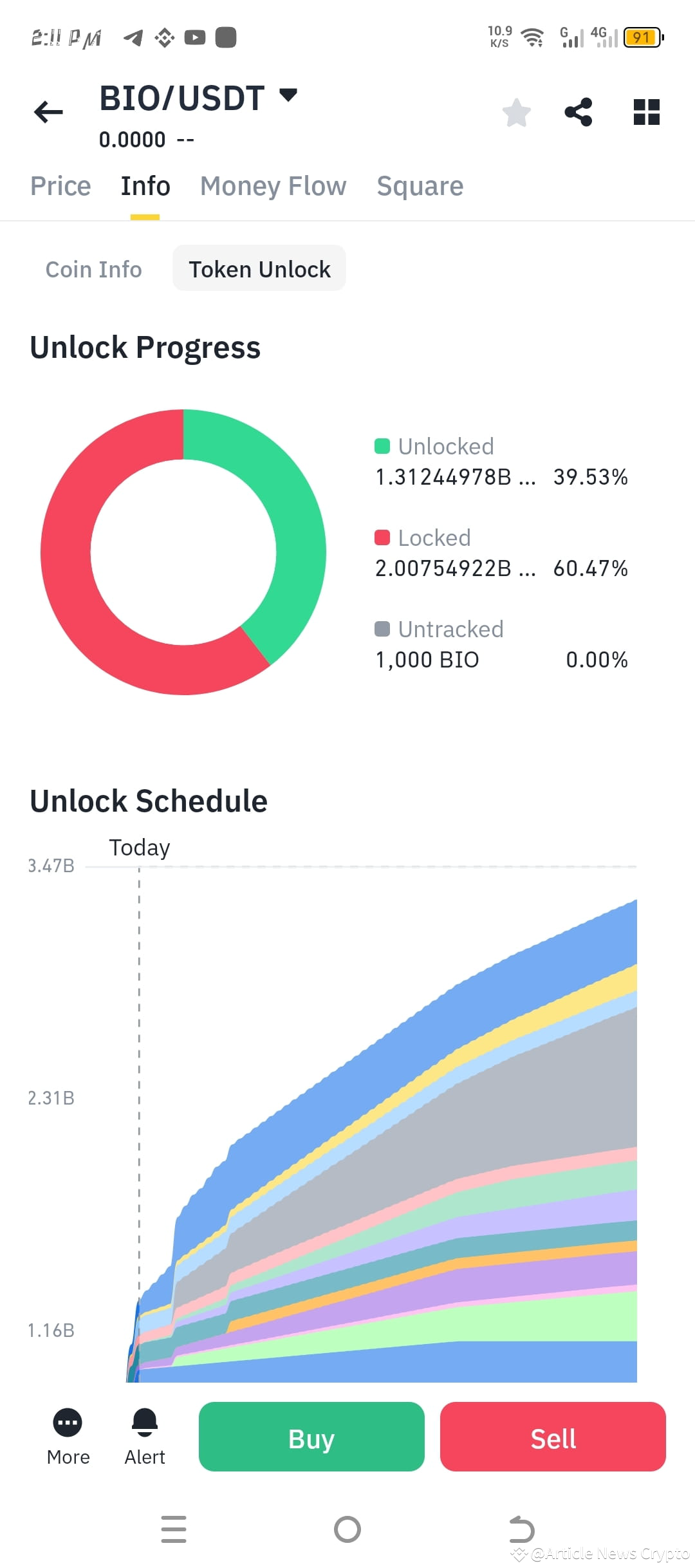Switch to the Coin Info section

pos(94,269)
